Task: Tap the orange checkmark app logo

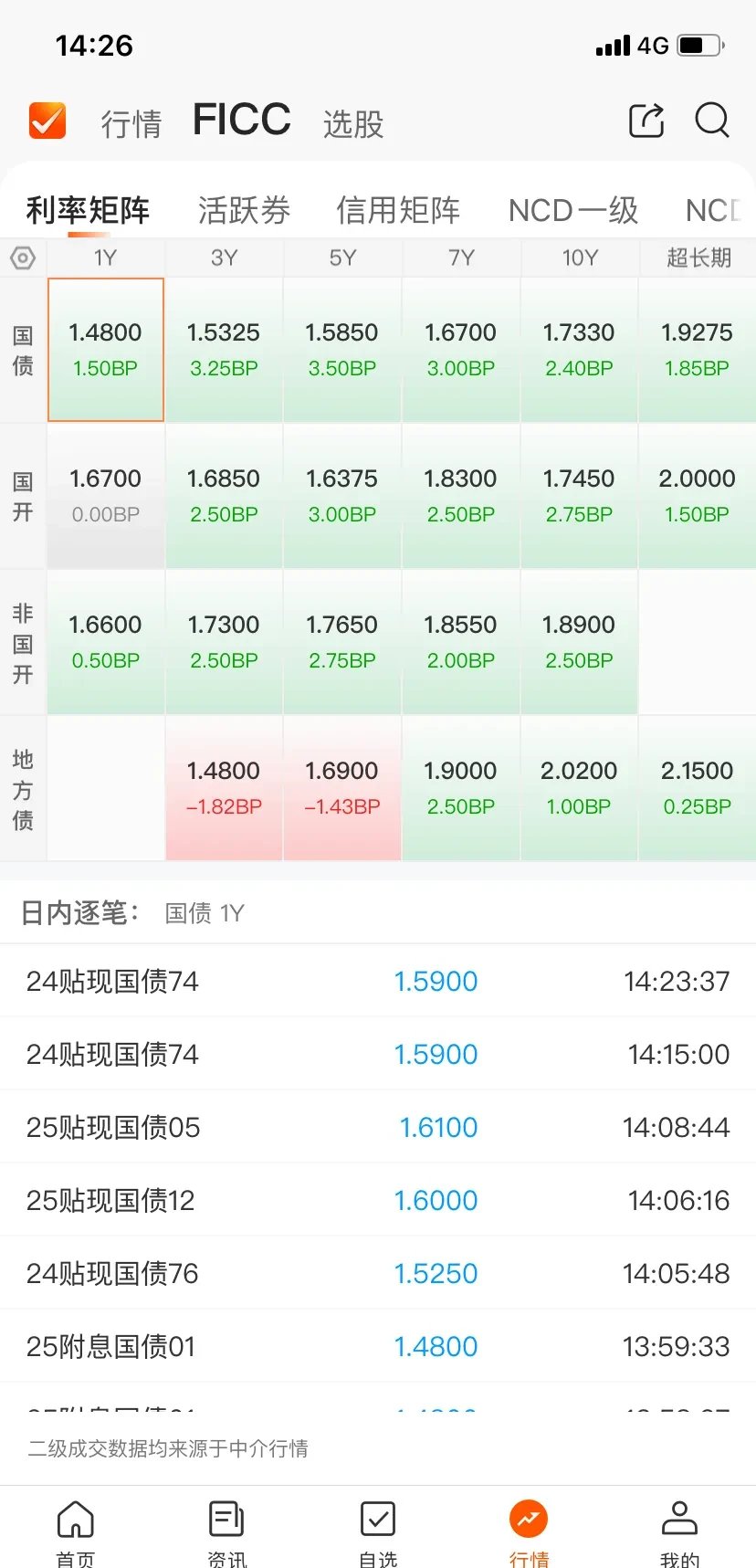Action: 47,120
